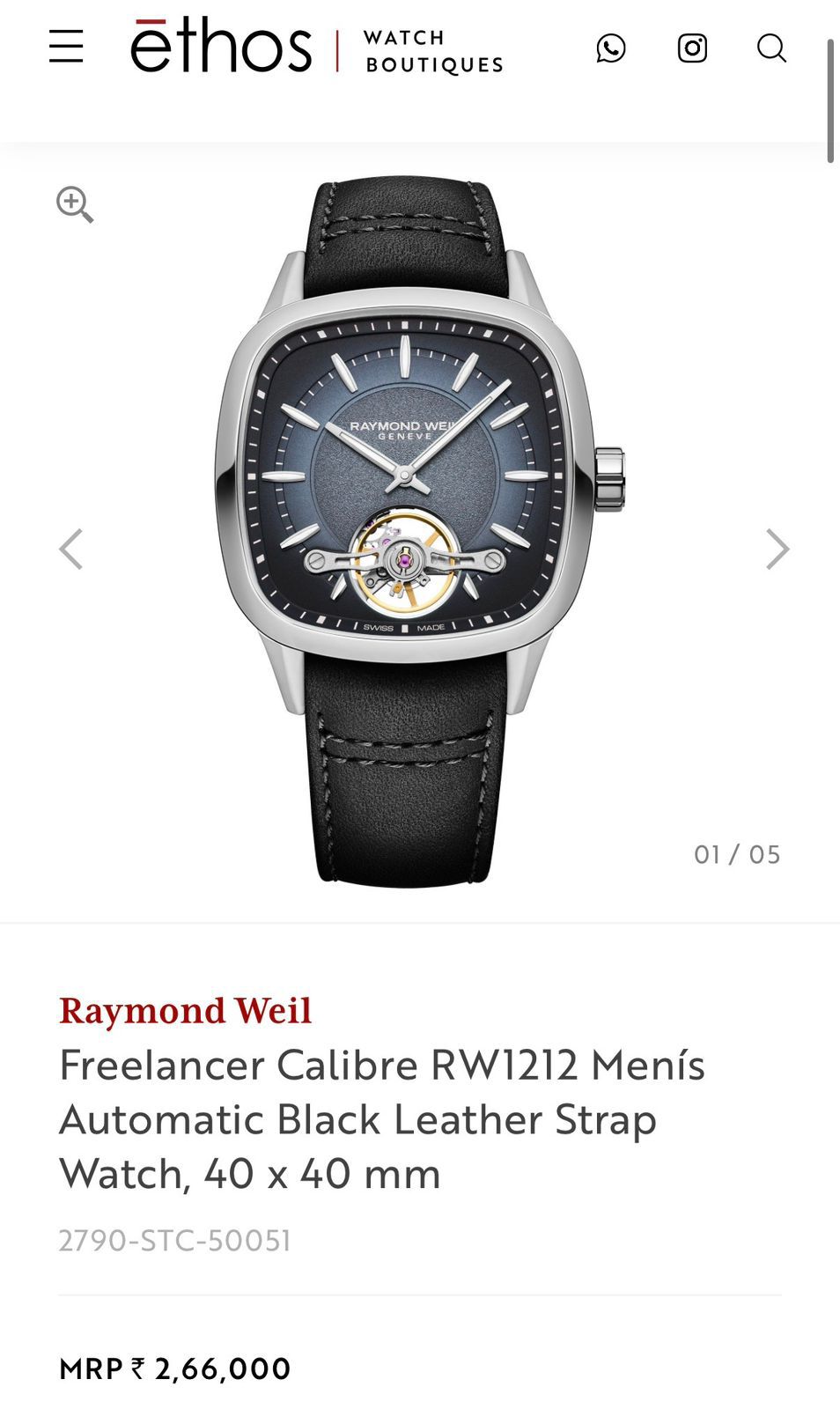Screen dimensions: 840x1409
Task: Zoom into the watch image
Action: [75, 204]
